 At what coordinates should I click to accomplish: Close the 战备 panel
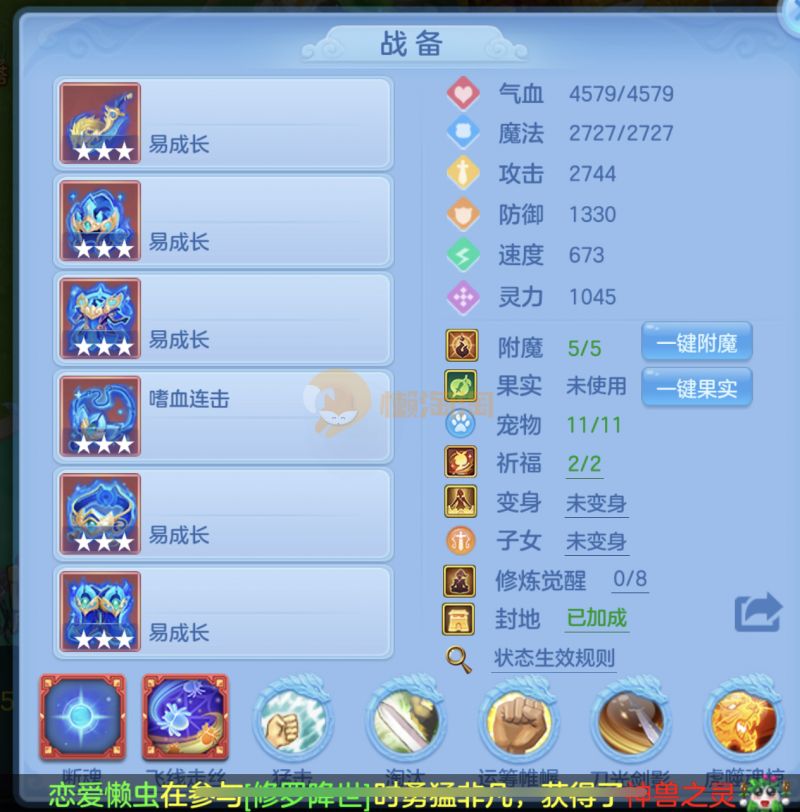(790, 8)
